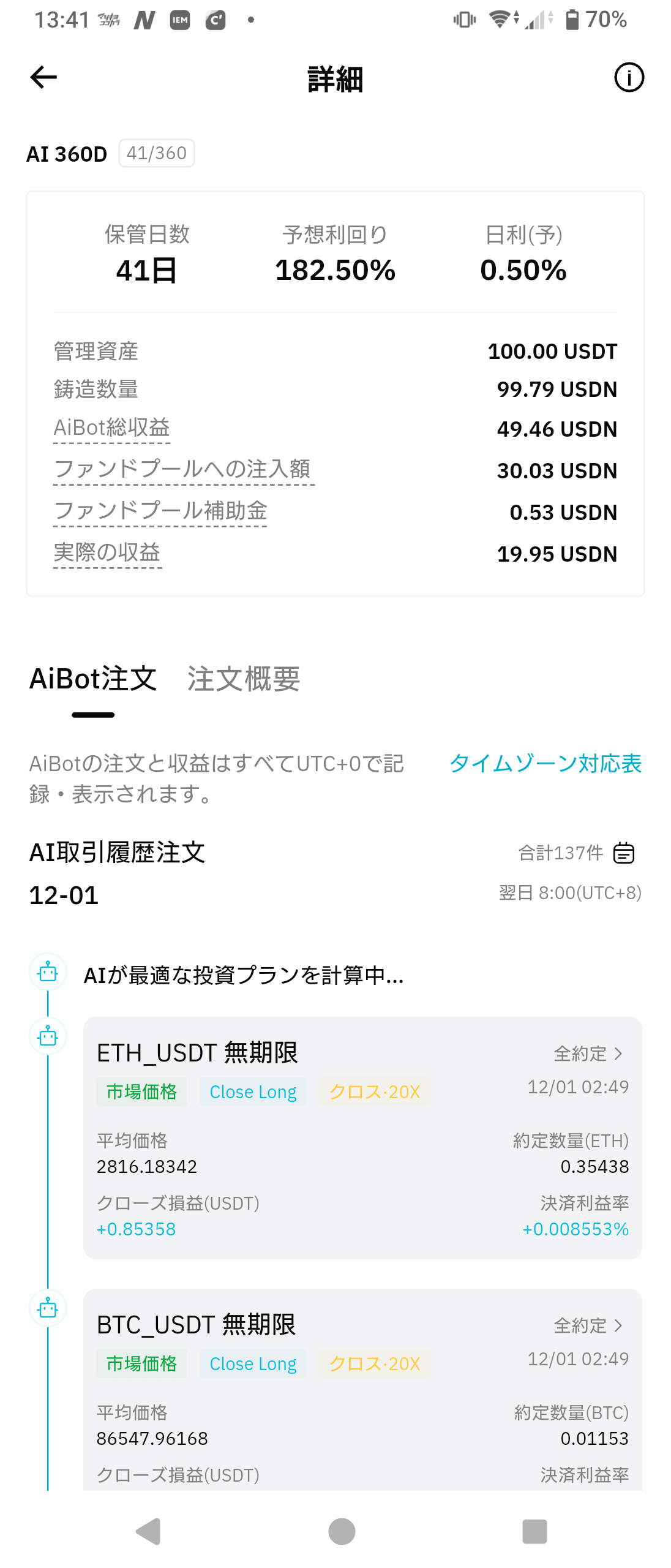The image size is (671, 1568).
Task: Open the calendar filter beside 合計137件
Action: (623, 852)
